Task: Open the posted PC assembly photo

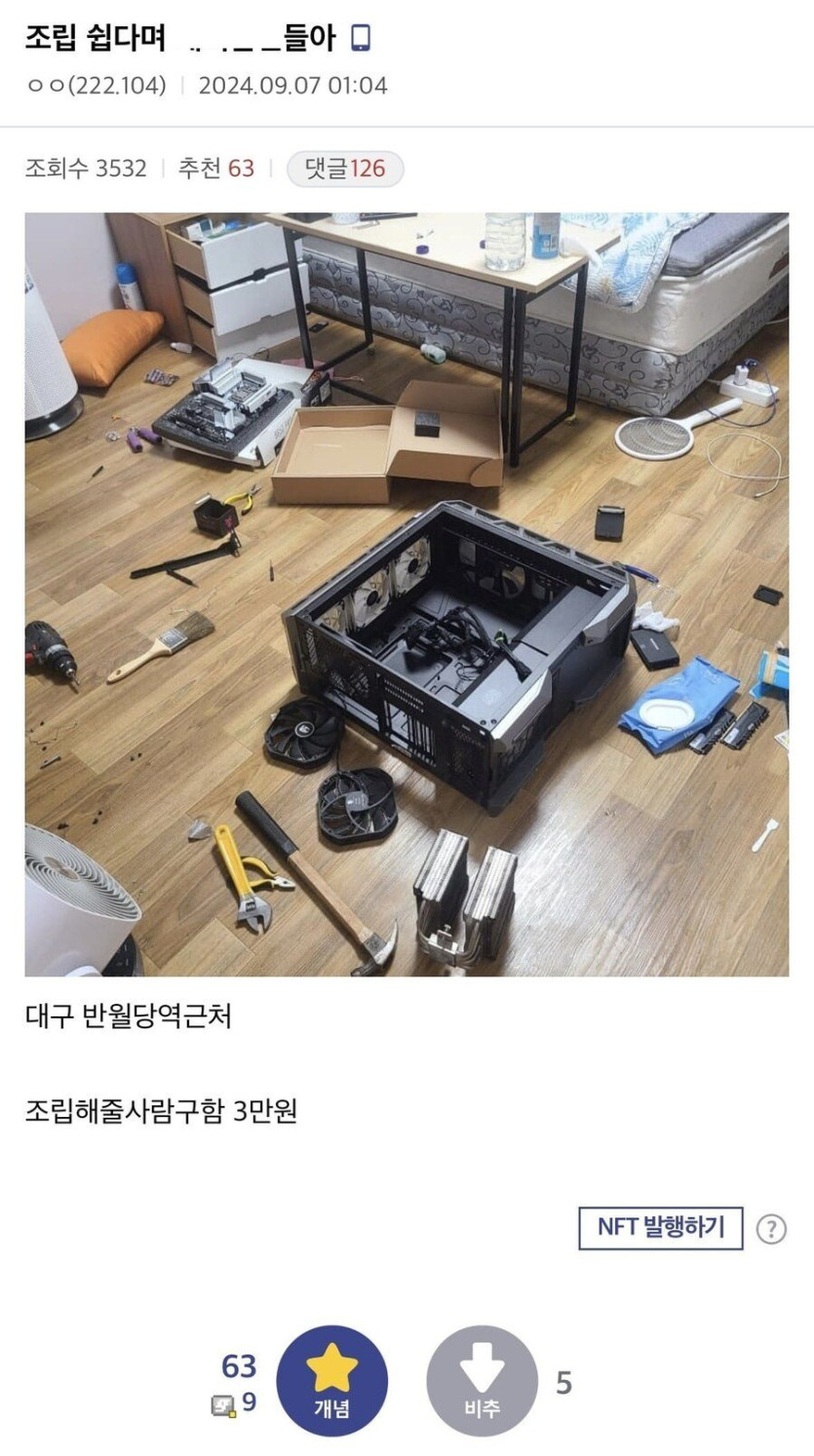Action: [x=407, y=594]
